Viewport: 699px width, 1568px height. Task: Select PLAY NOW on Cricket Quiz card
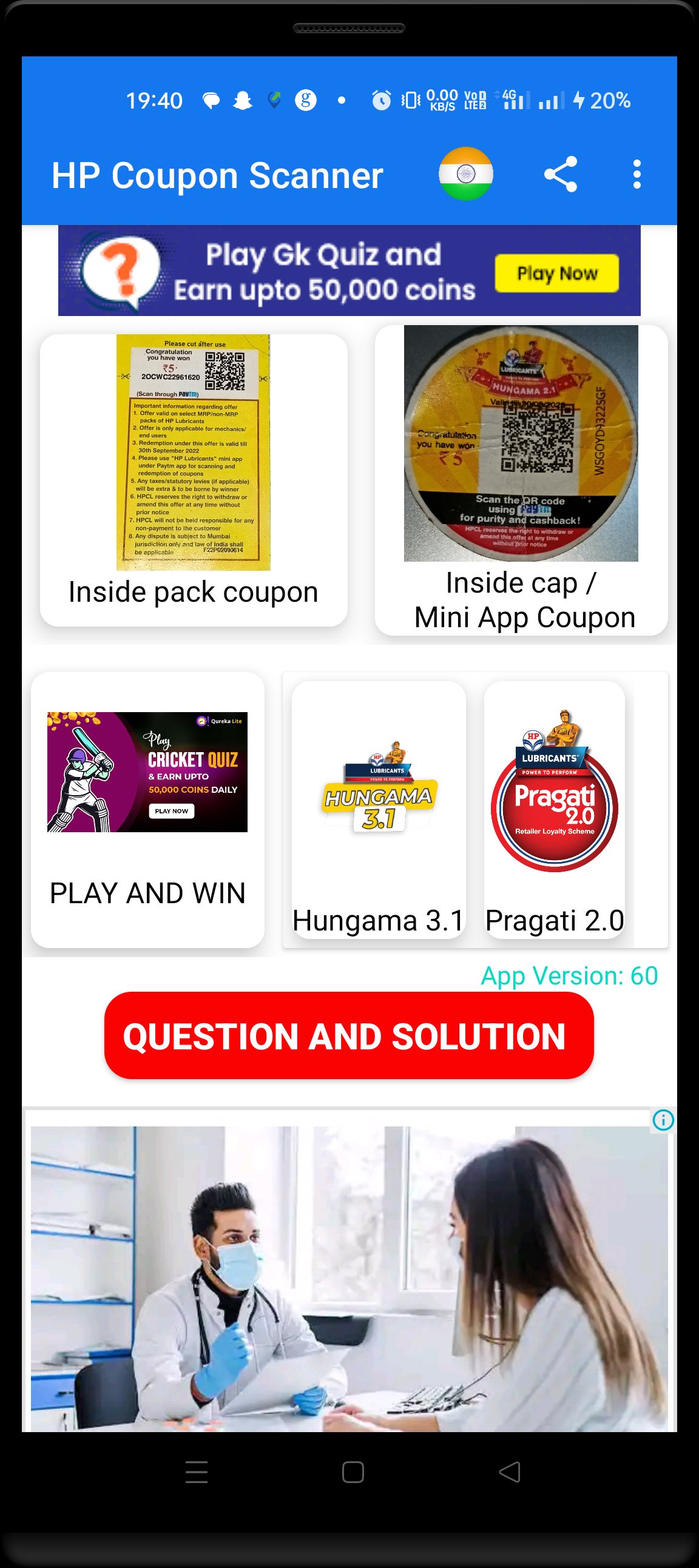172,811
